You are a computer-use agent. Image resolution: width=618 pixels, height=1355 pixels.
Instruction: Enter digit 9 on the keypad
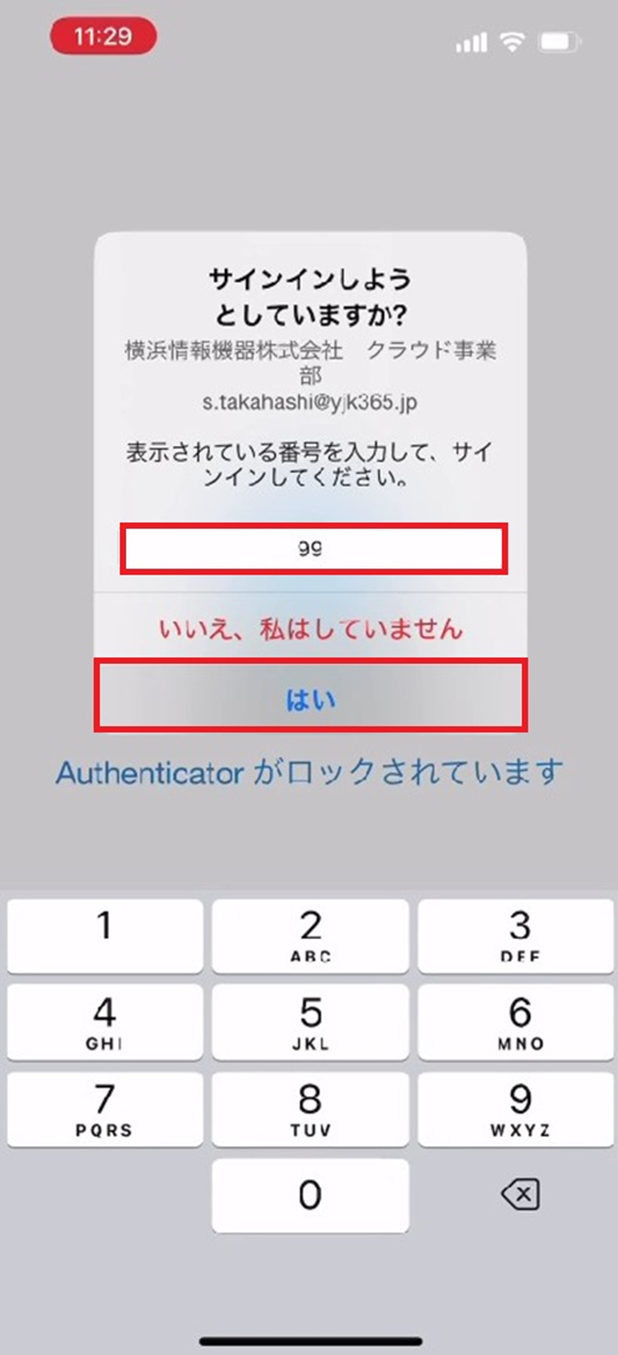(x=516, y=1110)
